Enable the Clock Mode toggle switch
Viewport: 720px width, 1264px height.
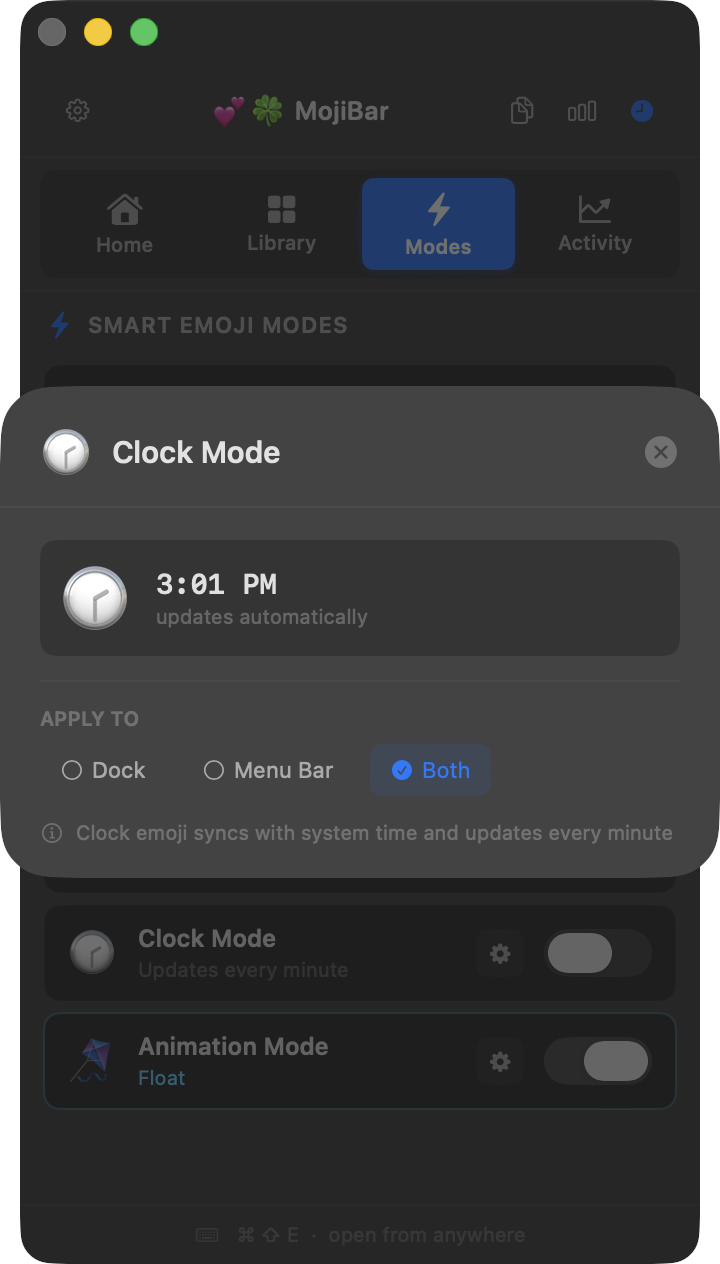coord(598,954)
